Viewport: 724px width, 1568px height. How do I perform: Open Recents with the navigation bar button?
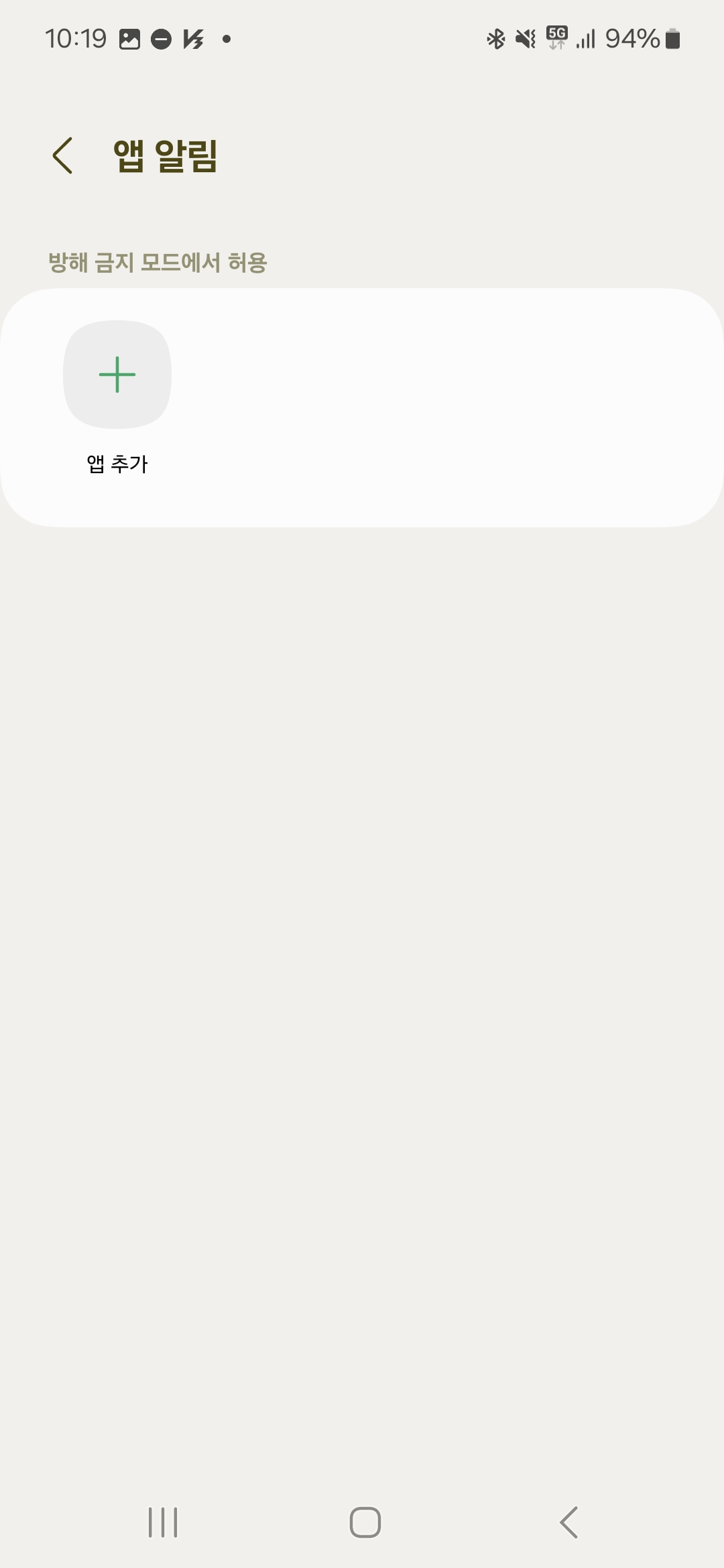tap(163, 1522)
